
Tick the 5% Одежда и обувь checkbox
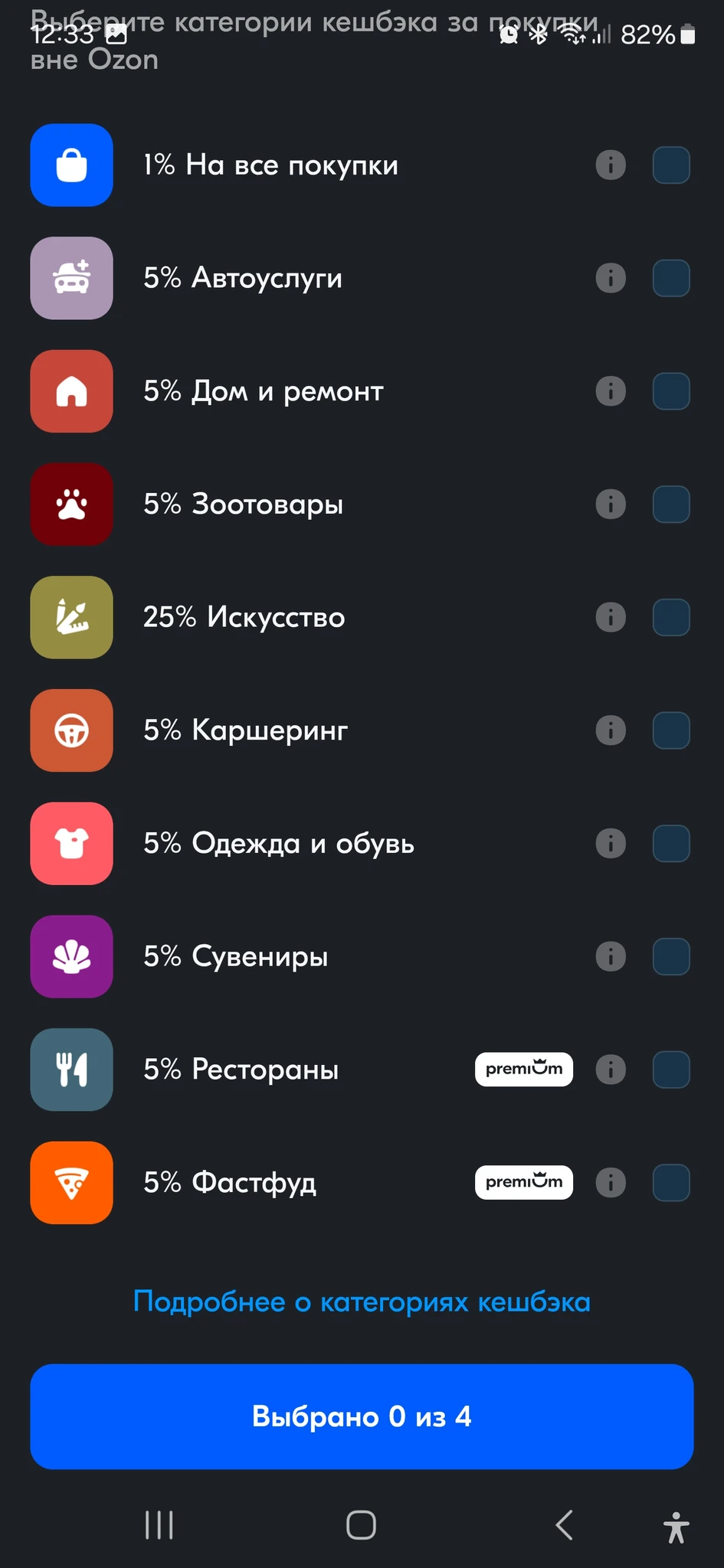tap(670, 844)
